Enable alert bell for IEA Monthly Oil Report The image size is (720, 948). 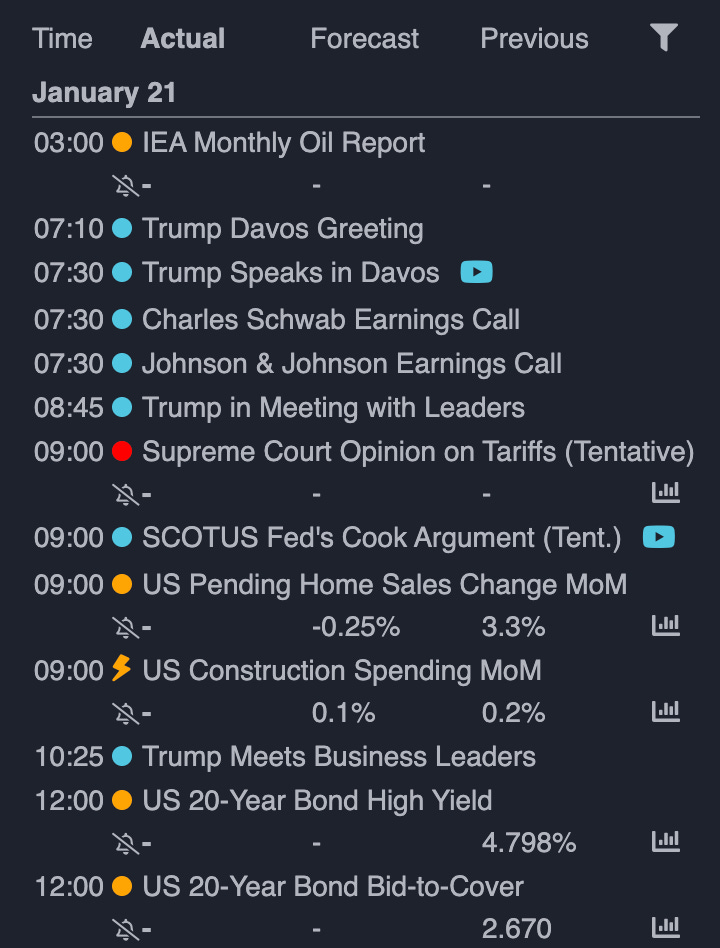125,185
